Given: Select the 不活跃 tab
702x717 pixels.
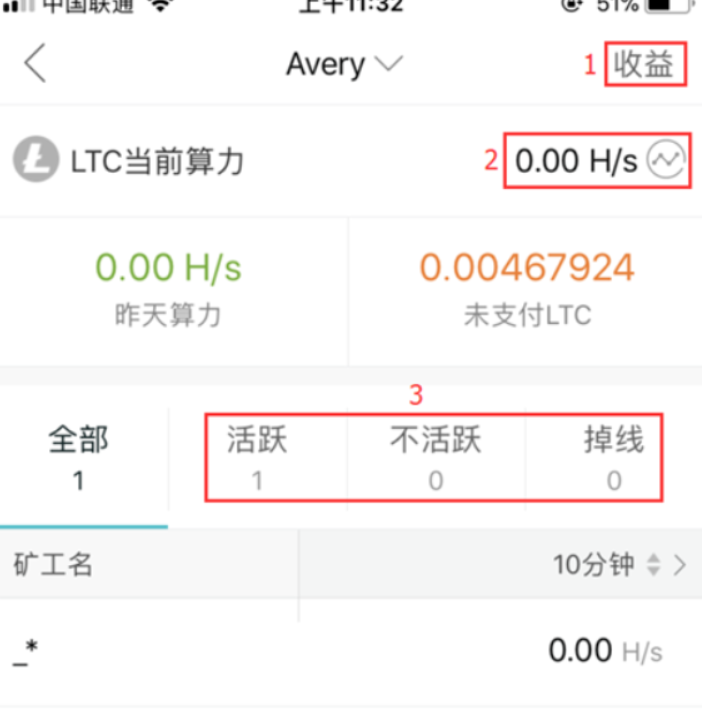Looking at the screenshot, I should tap(435, 458).
